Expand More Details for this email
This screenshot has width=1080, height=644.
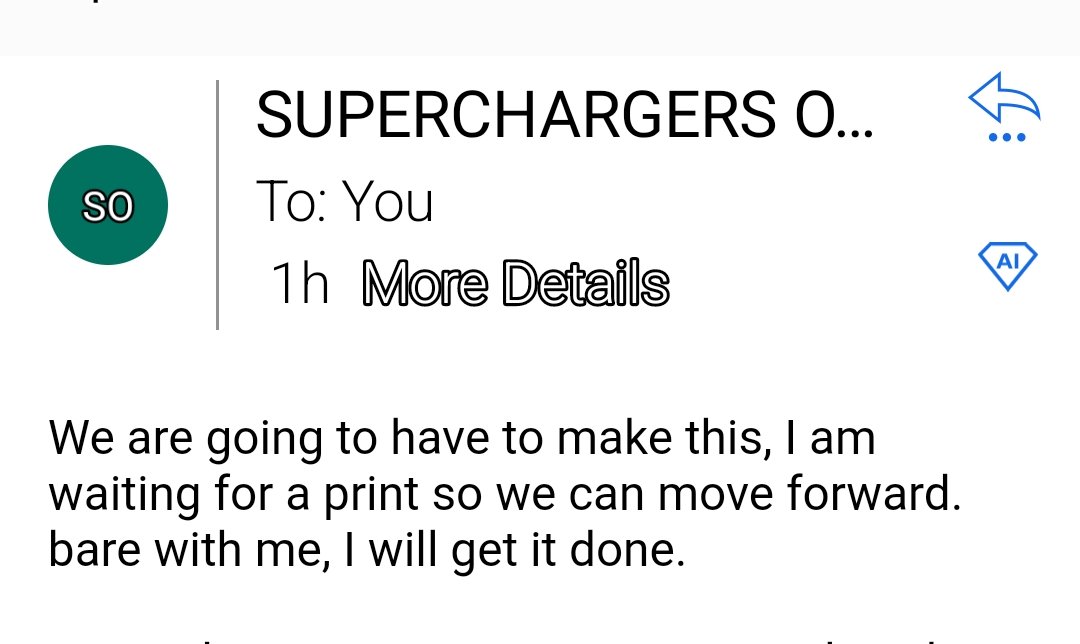515,285
